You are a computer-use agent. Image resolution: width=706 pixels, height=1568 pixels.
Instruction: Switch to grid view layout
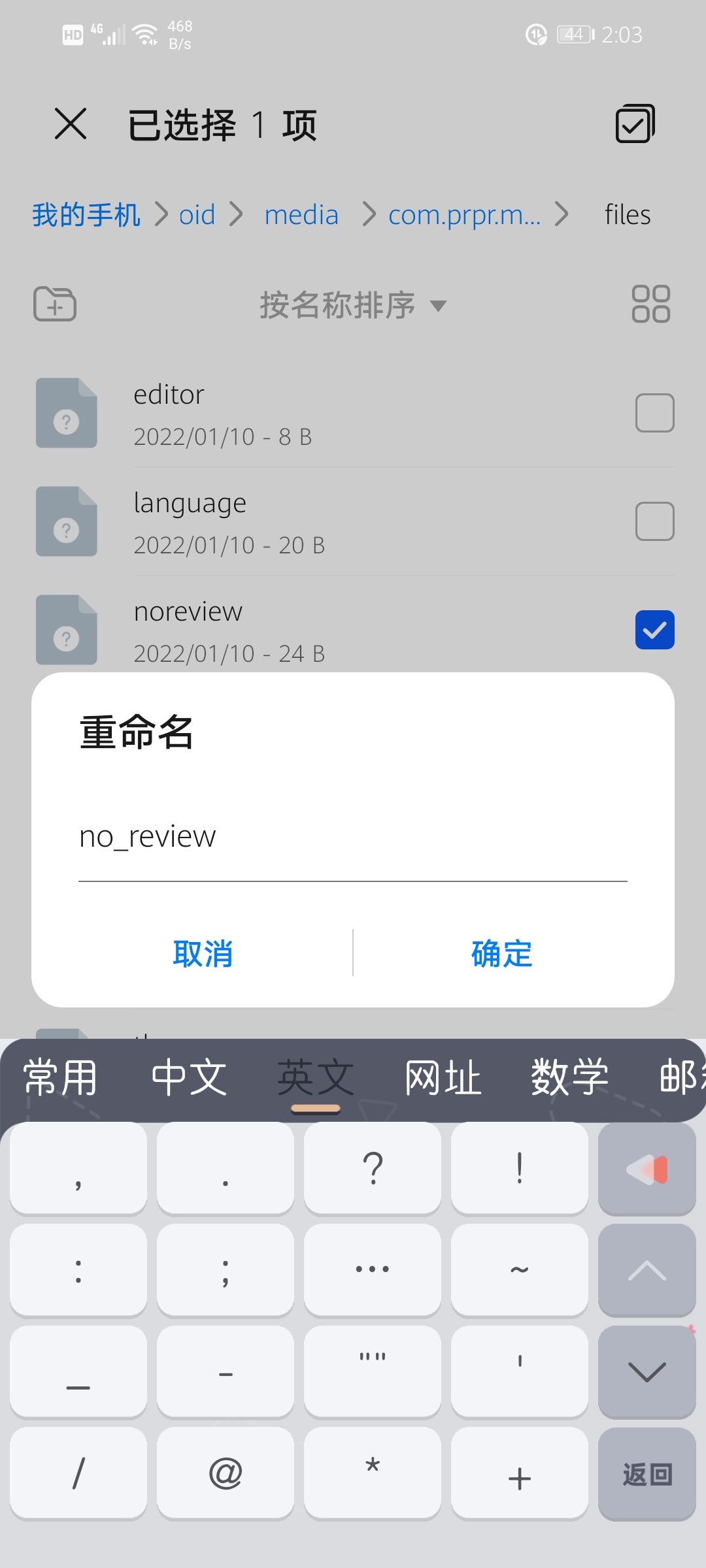click(x=652, y=304)
